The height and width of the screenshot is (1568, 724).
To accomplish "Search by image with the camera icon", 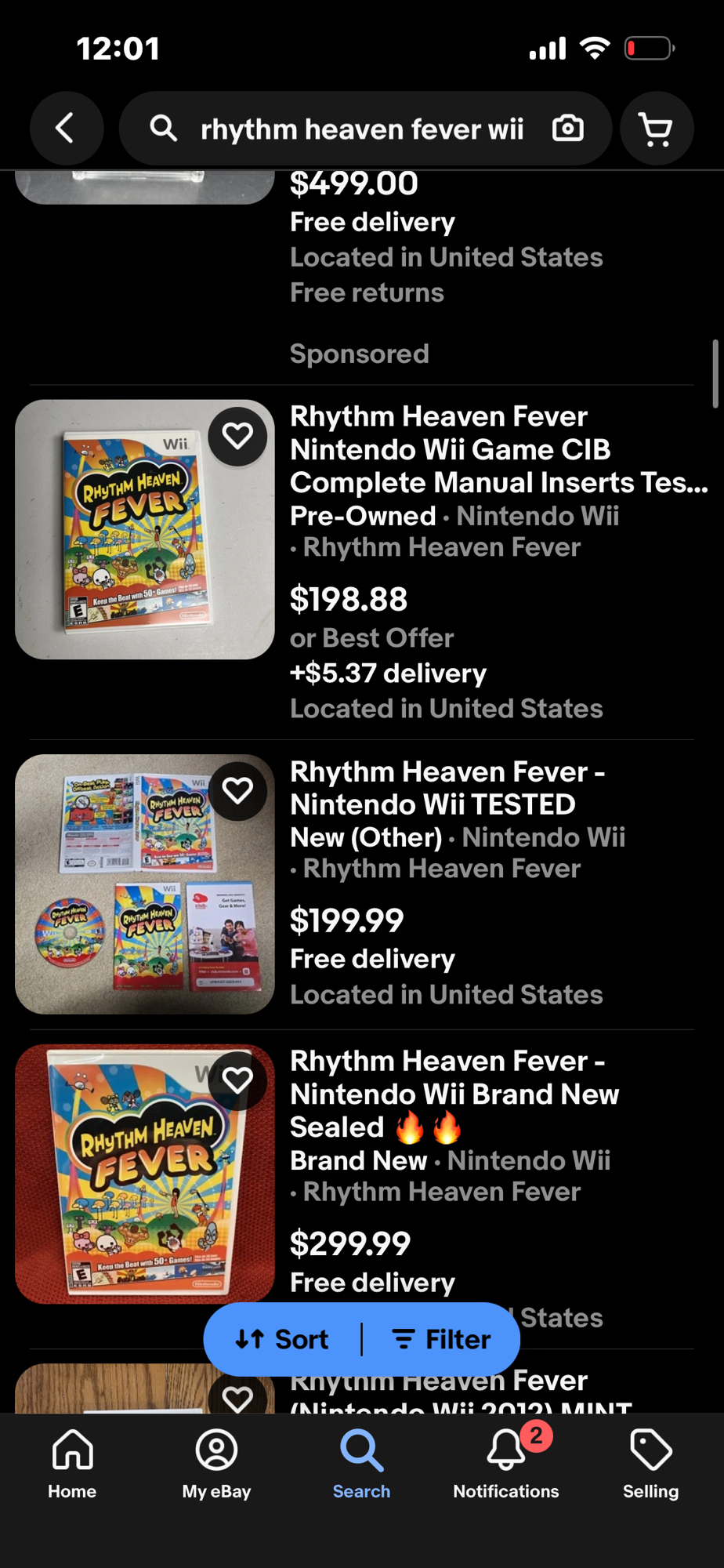I will tap(567, 129).
